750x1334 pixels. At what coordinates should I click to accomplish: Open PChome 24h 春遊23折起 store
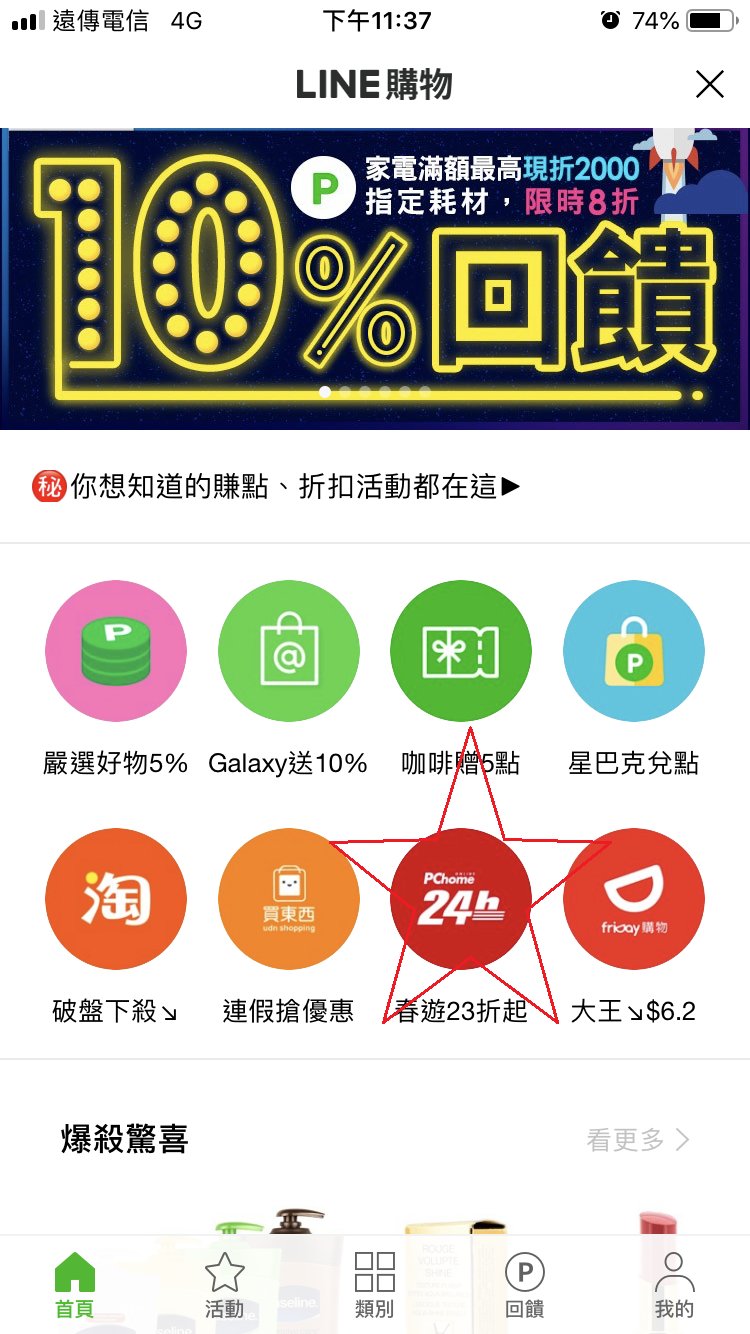461,898
